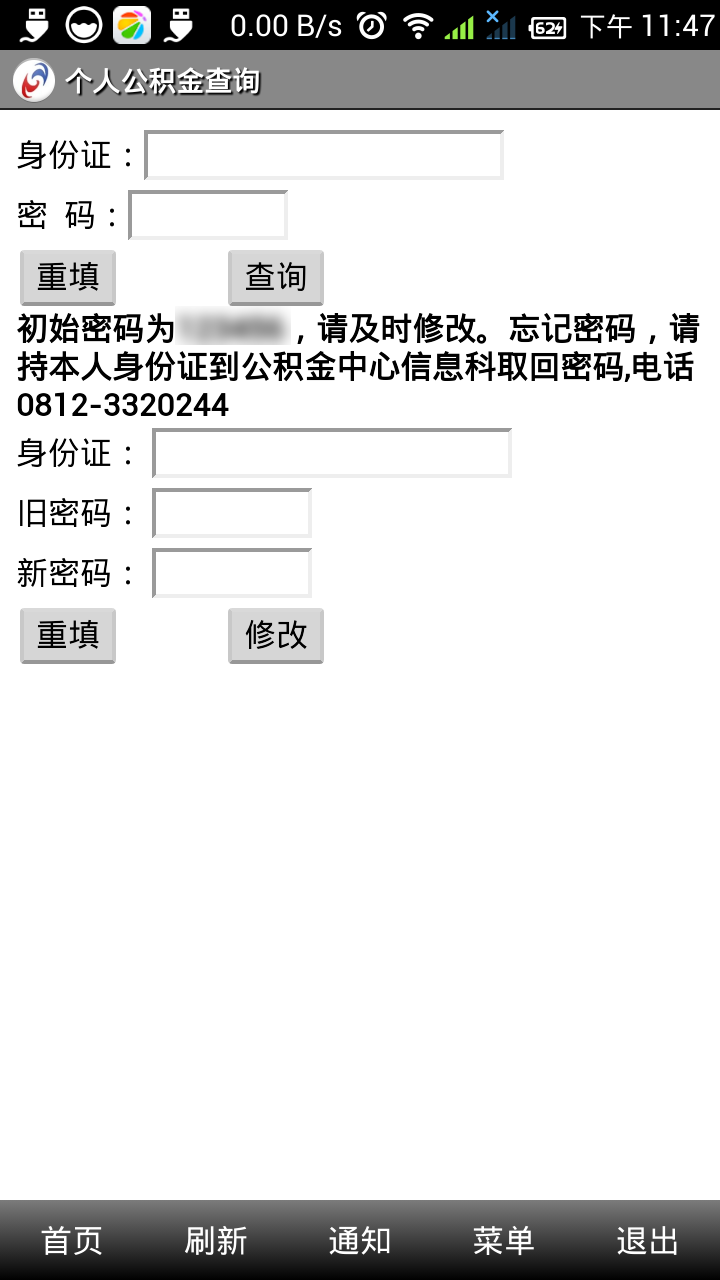The image size is (720, 1280).
Task: Tap the 身份证 field in the query form
Action: 324,155
